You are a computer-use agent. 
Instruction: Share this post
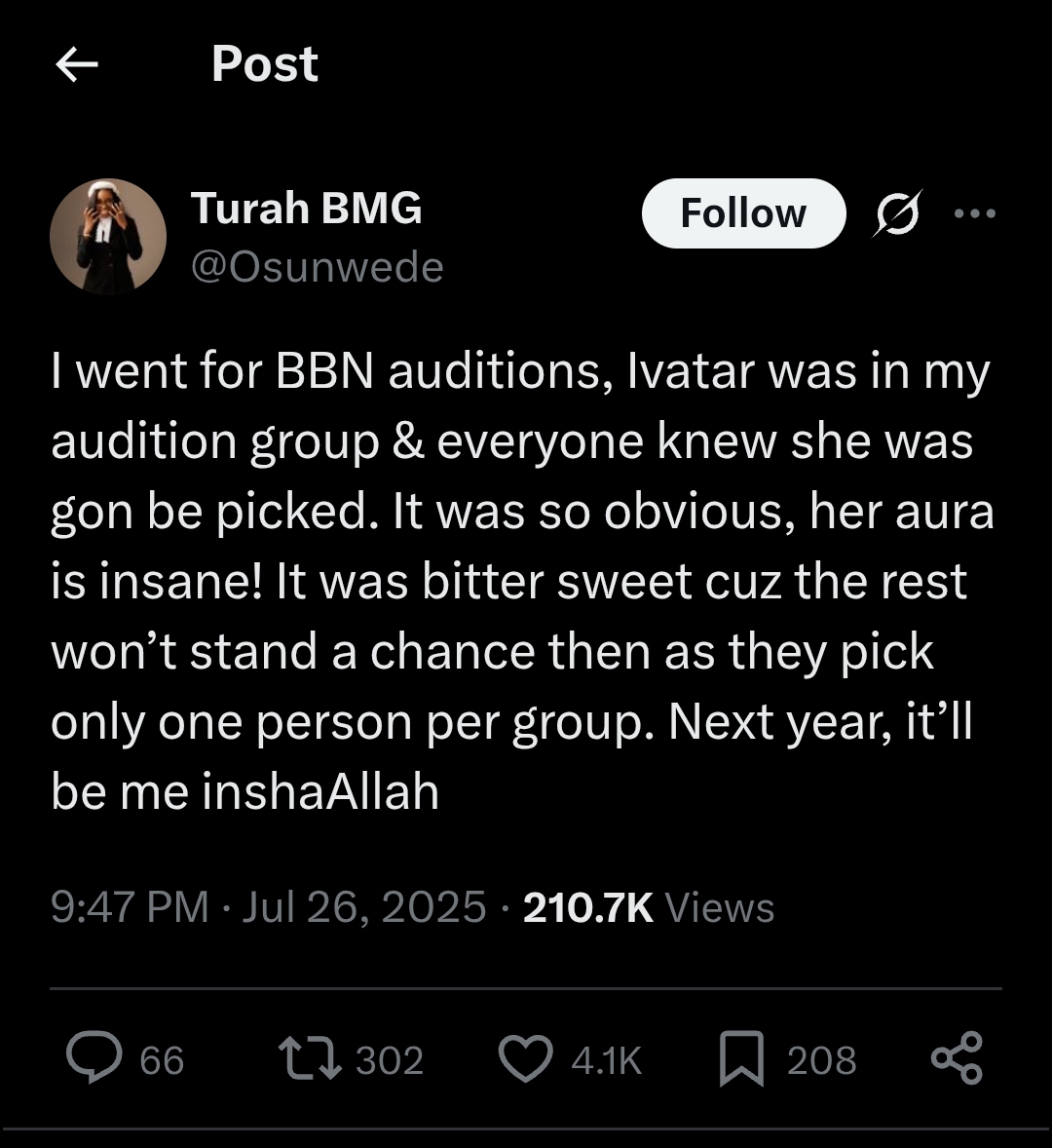[958, 1059]
